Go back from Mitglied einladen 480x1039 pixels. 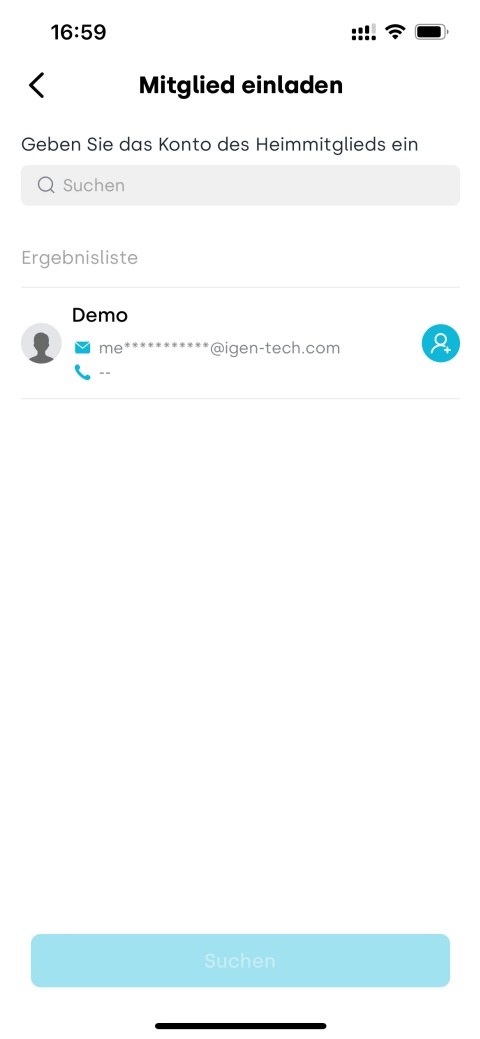36,85
